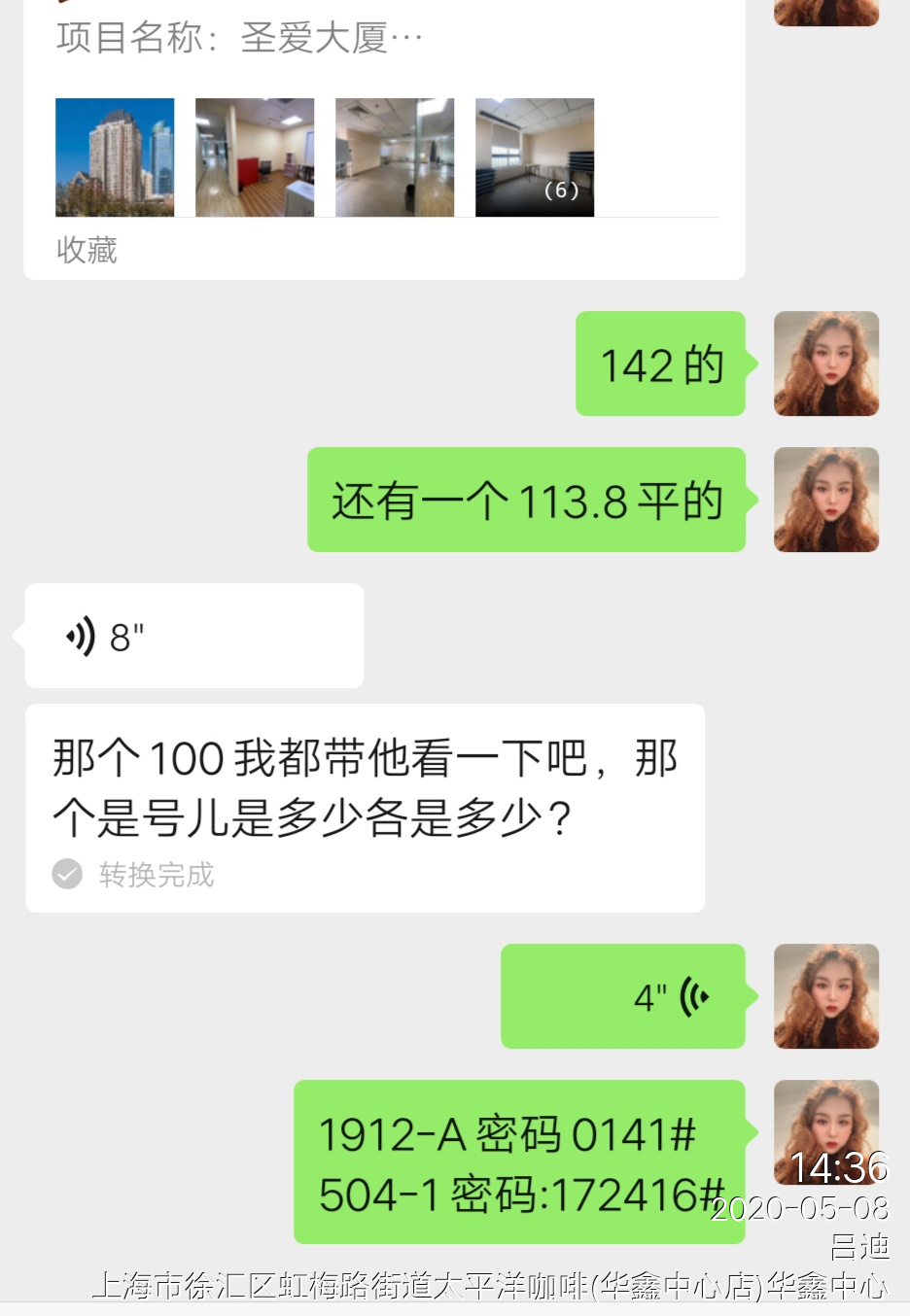This screenshot has height=1316, width=910.
Task: Open the photo thumbnail marked (6)
Action: point(535,157)
